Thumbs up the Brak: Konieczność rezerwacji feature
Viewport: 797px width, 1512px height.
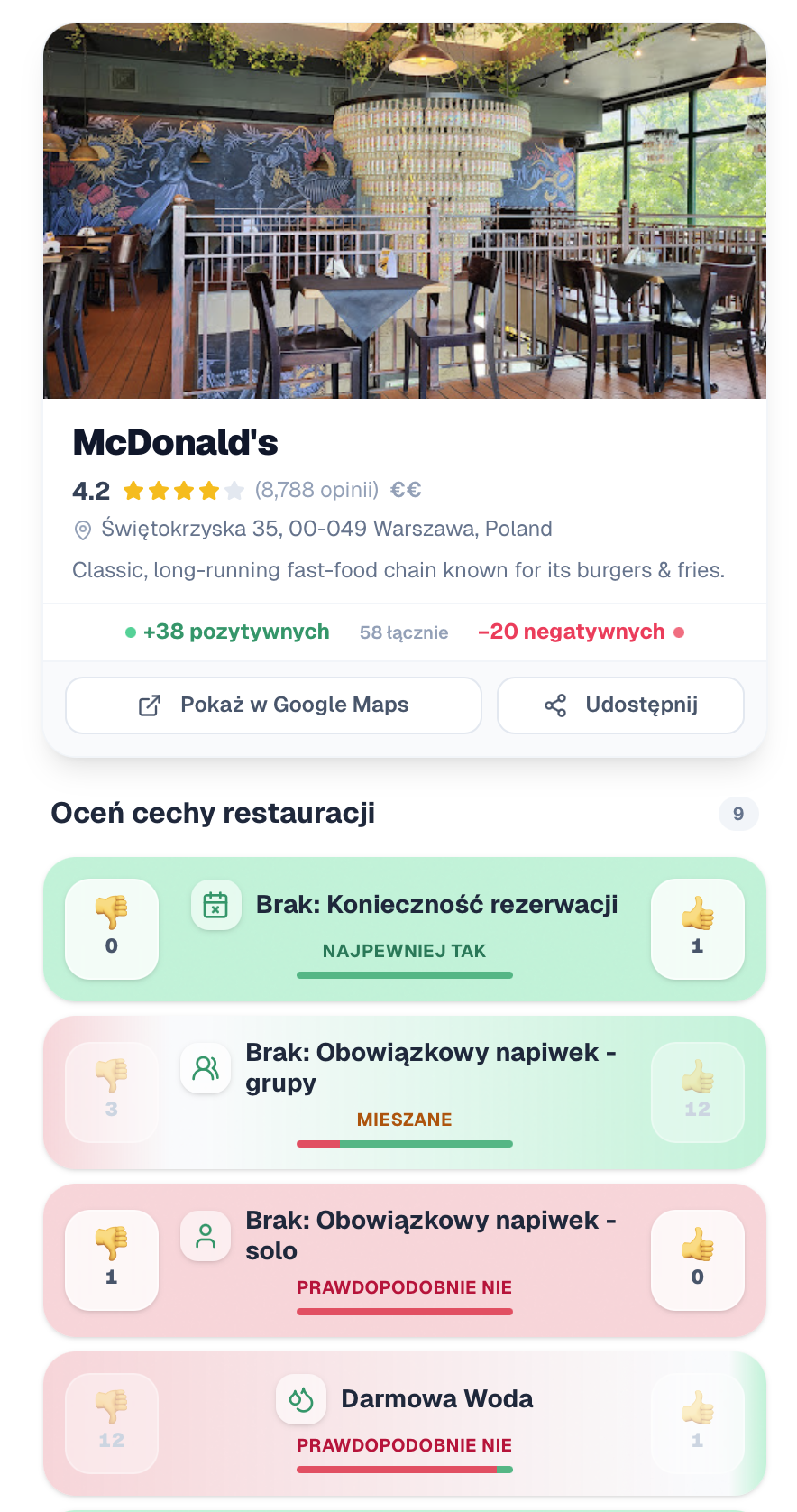tap(697, 928)
